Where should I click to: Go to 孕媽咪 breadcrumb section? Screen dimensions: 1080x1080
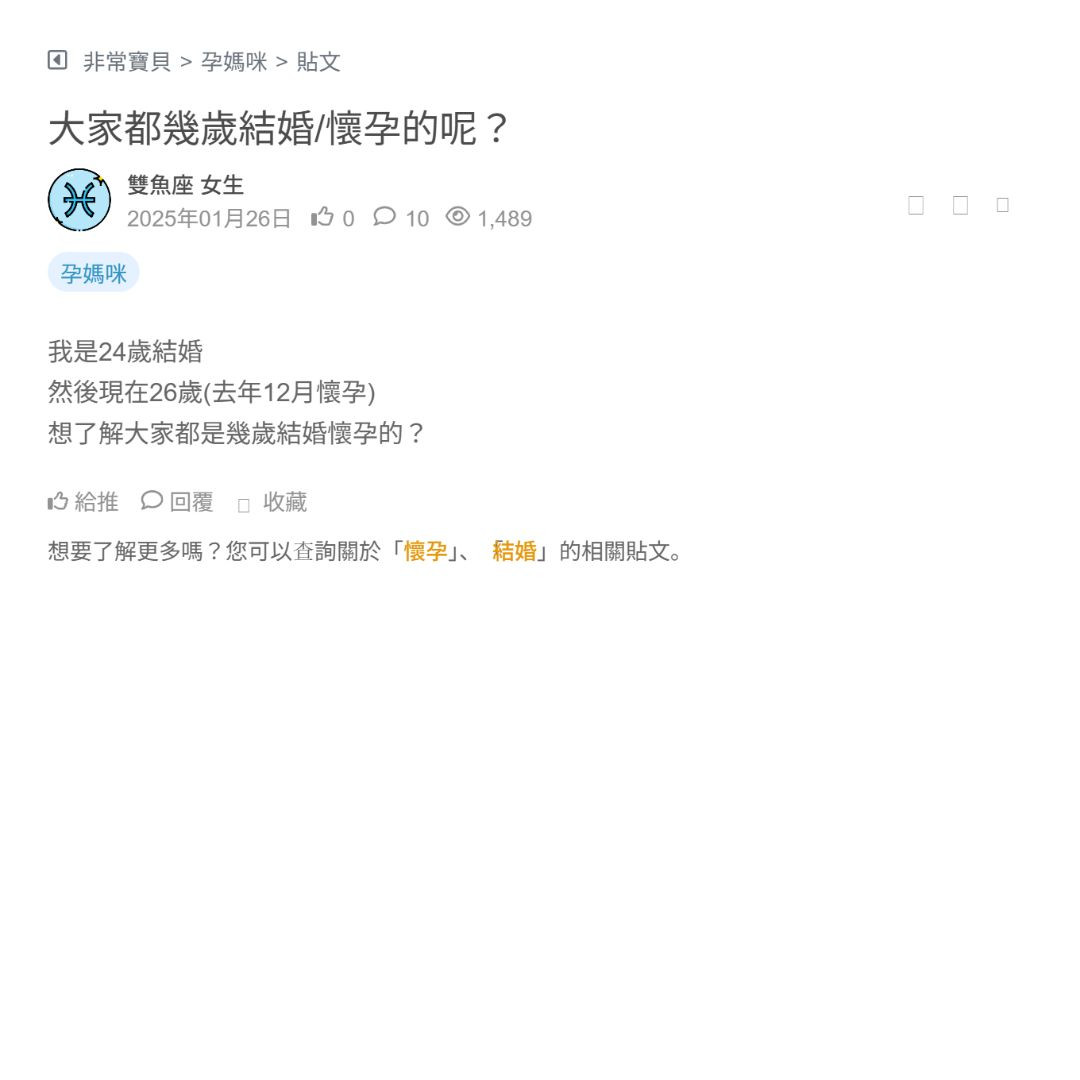(x=234, y=62)
